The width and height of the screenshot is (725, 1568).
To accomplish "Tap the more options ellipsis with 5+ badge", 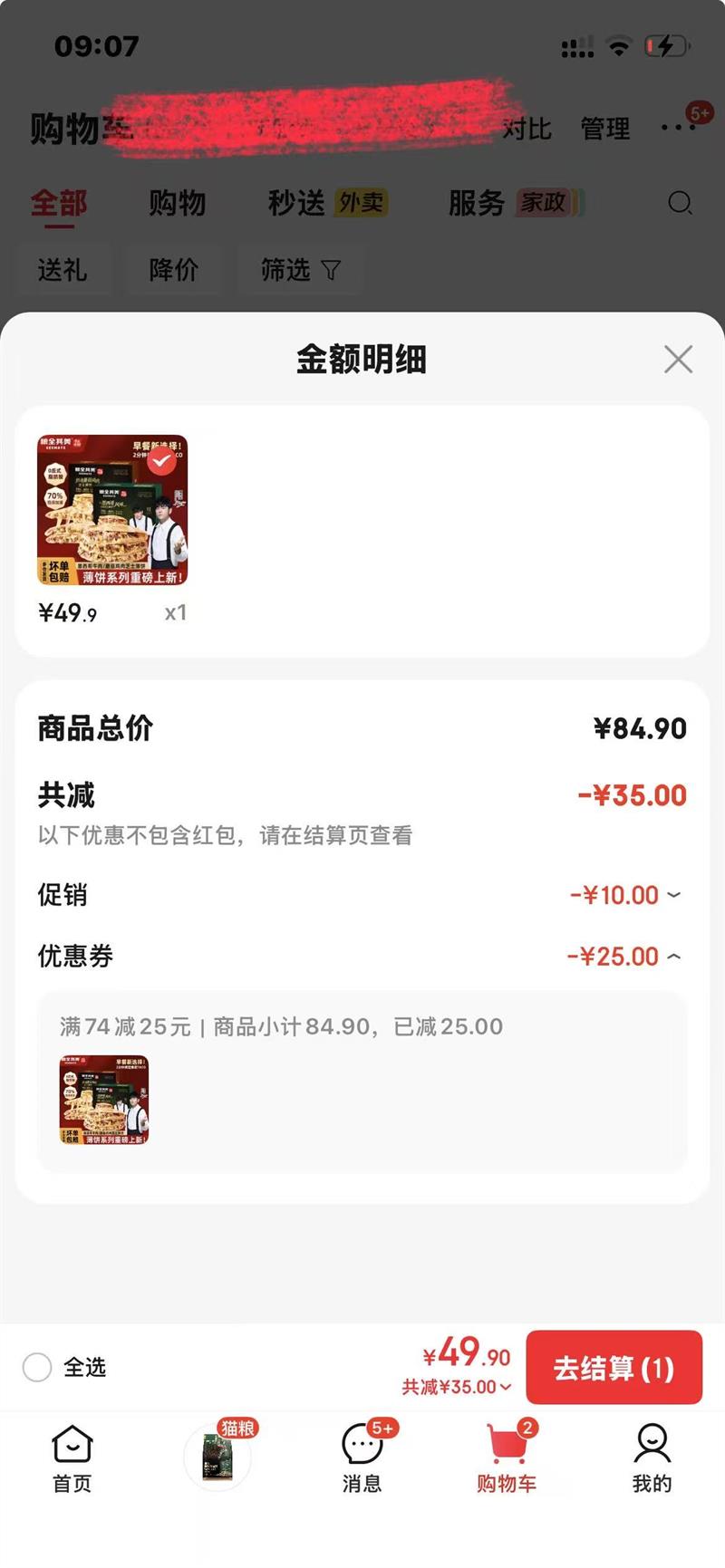I will click(x=677, y=129).
